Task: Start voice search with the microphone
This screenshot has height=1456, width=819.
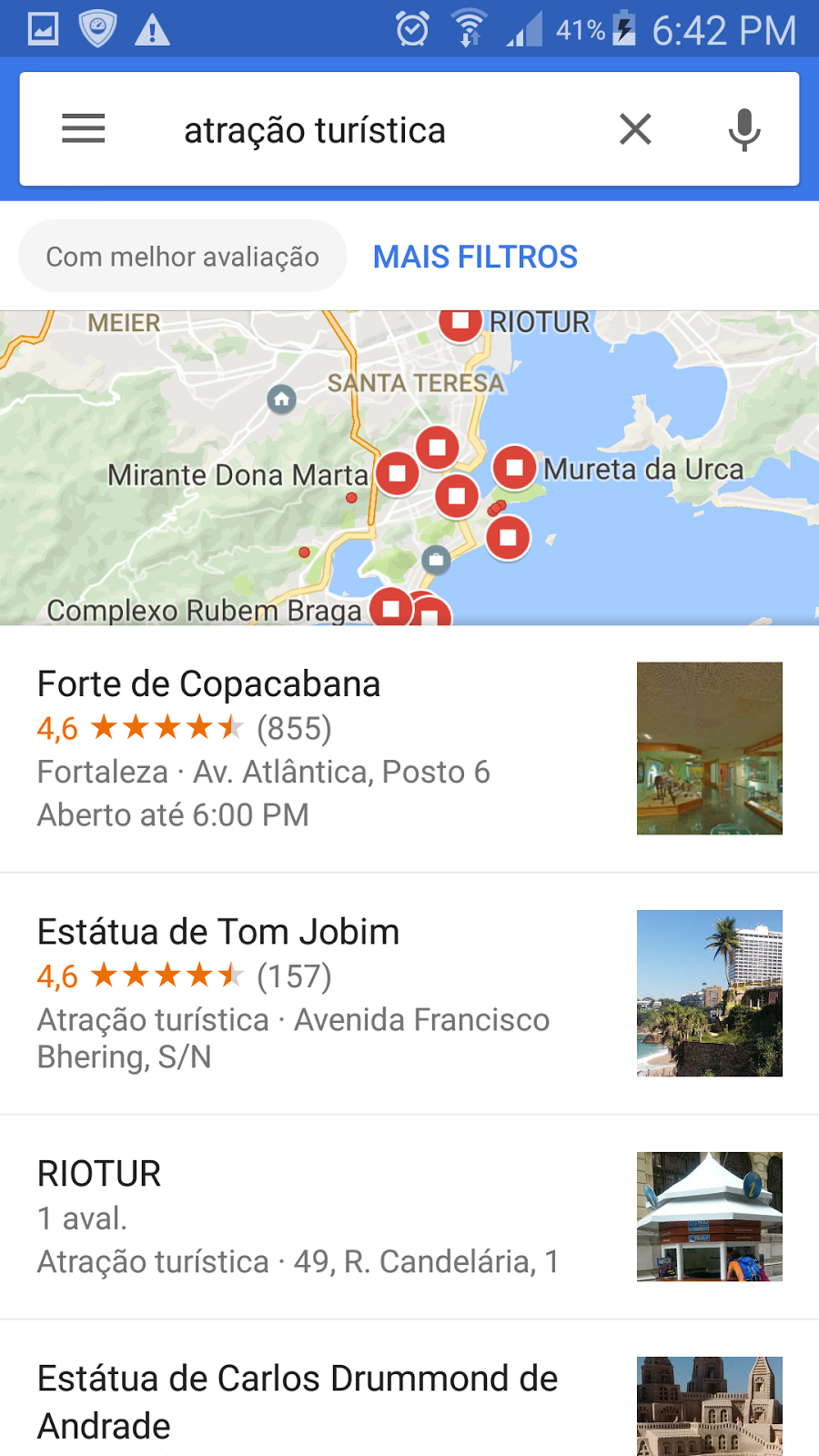Action: 744,129
